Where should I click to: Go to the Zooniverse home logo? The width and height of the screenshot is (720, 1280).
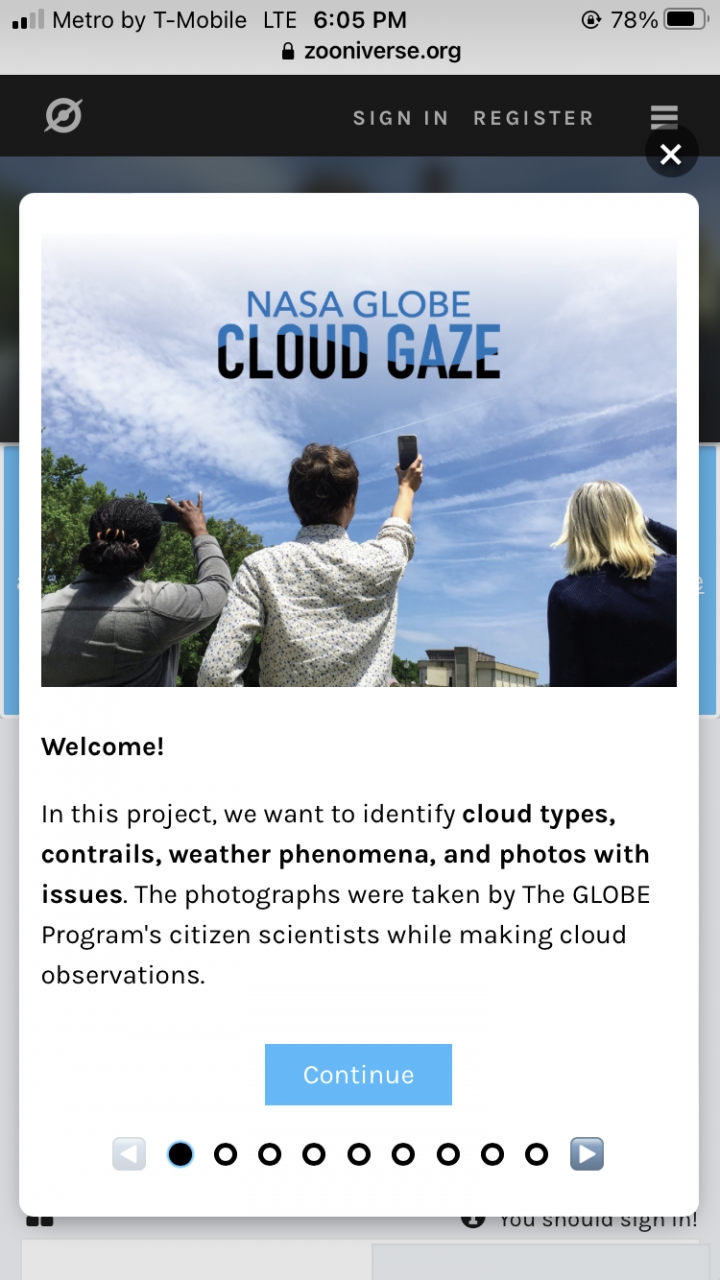click(x=63, y=117)
